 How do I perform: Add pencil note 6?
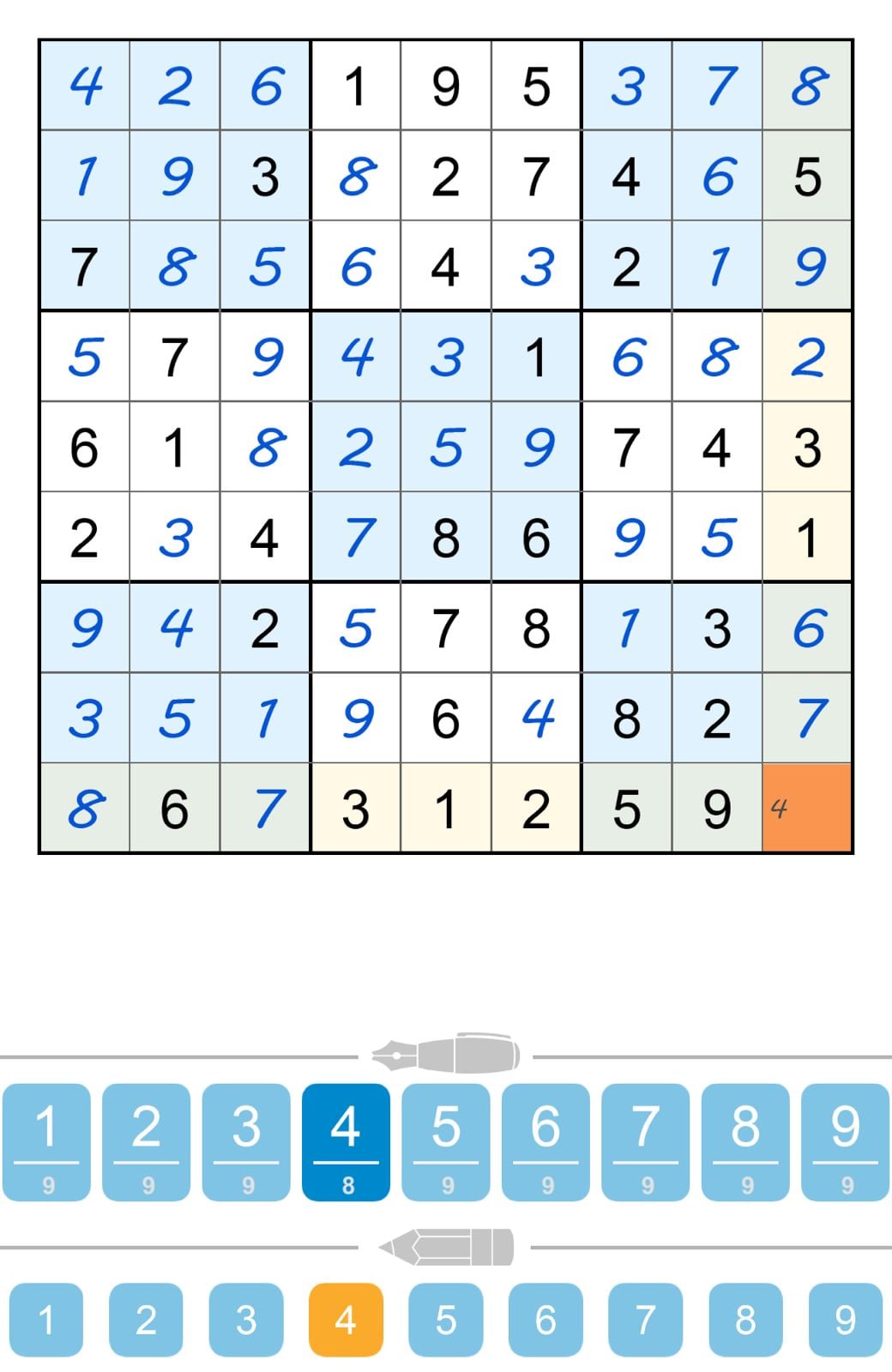click(x=545, y=1320)
